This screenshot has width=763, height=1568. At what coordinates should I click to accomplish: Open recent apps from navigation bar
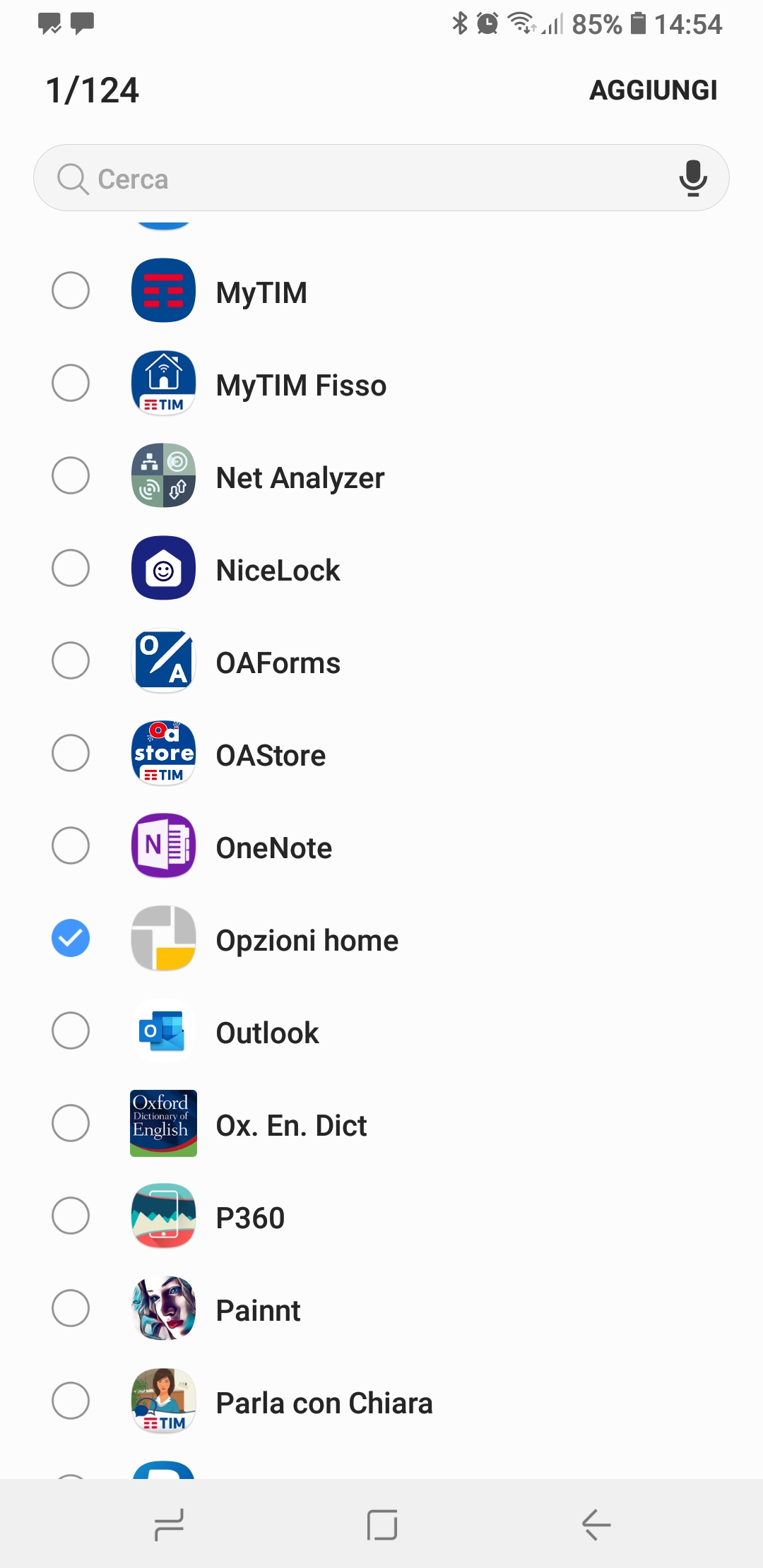click(x=169, y=1524)
